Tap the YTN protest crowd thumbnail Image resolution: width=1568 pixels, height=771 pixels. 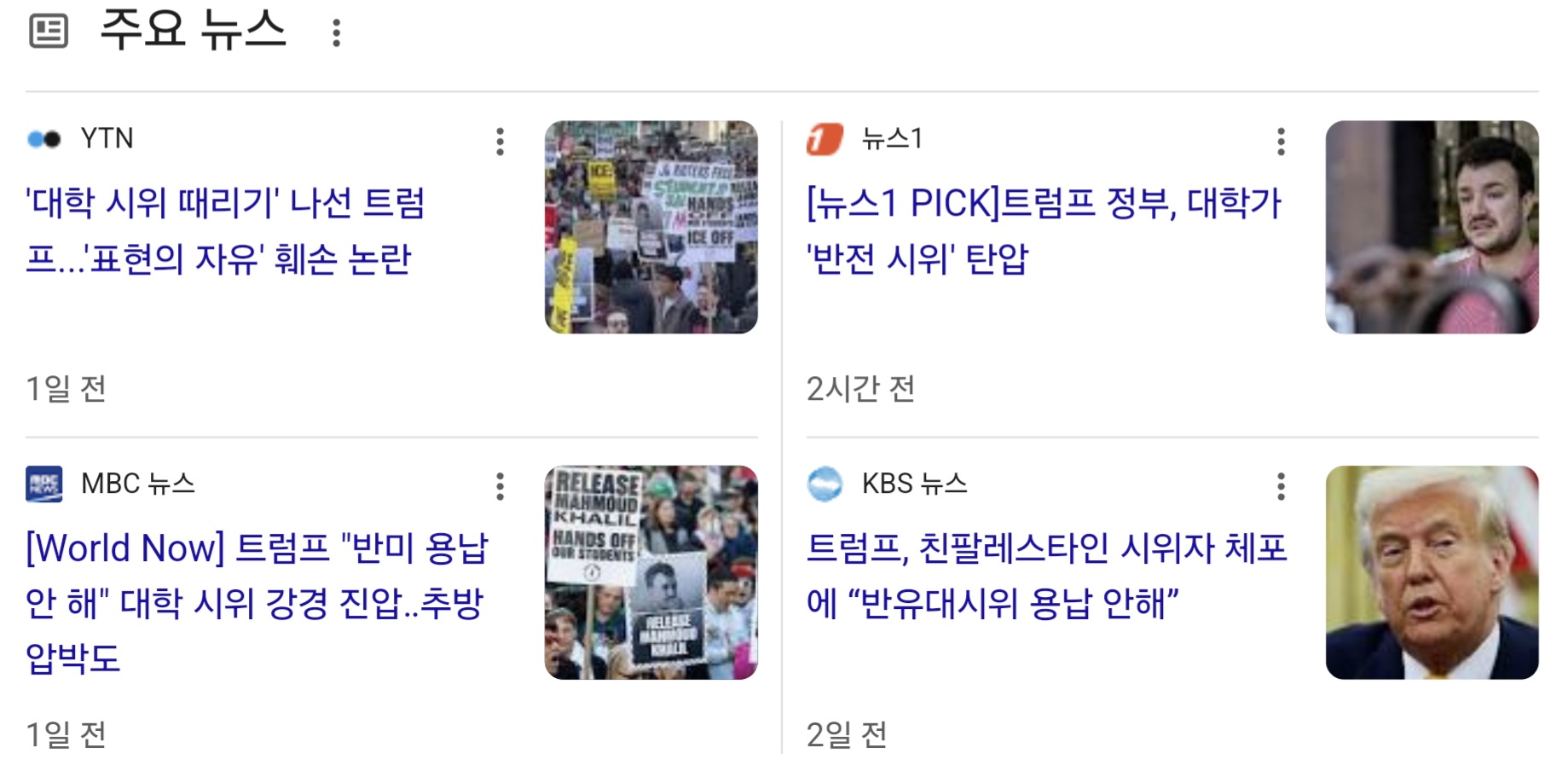[x=651, y=227]
